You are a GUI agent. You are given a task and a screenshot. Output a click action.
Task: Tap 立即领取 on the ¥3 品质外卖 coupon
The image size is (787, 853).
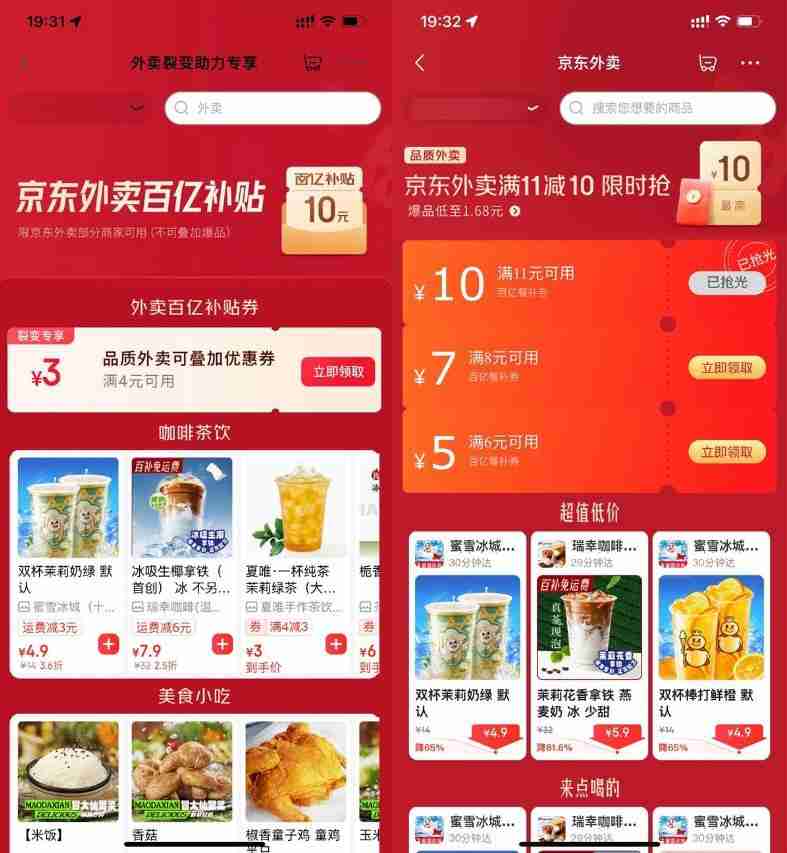tap(337, 371)
